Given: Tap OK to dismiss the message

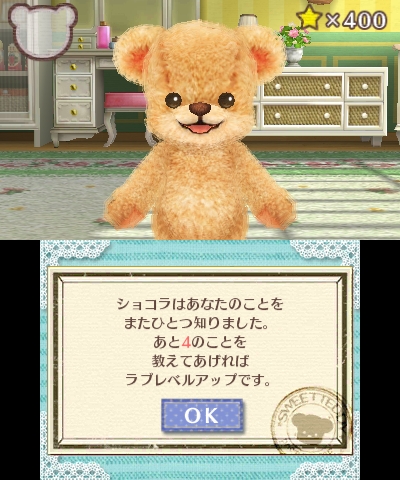Looking at the screenshot, I should point(202,416).
